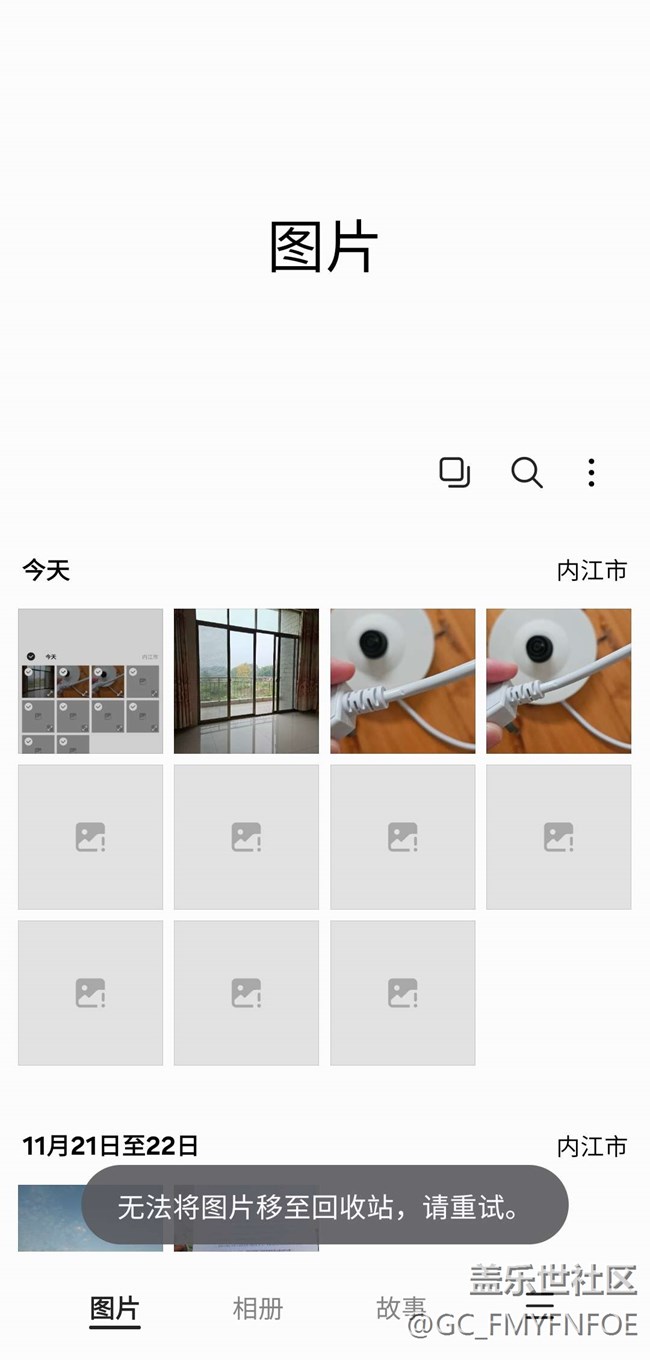Open the hamburger menu in bottom bar
Image resolution: width=650 pixels, height=1360 pixels.
tap(540, 1304)
